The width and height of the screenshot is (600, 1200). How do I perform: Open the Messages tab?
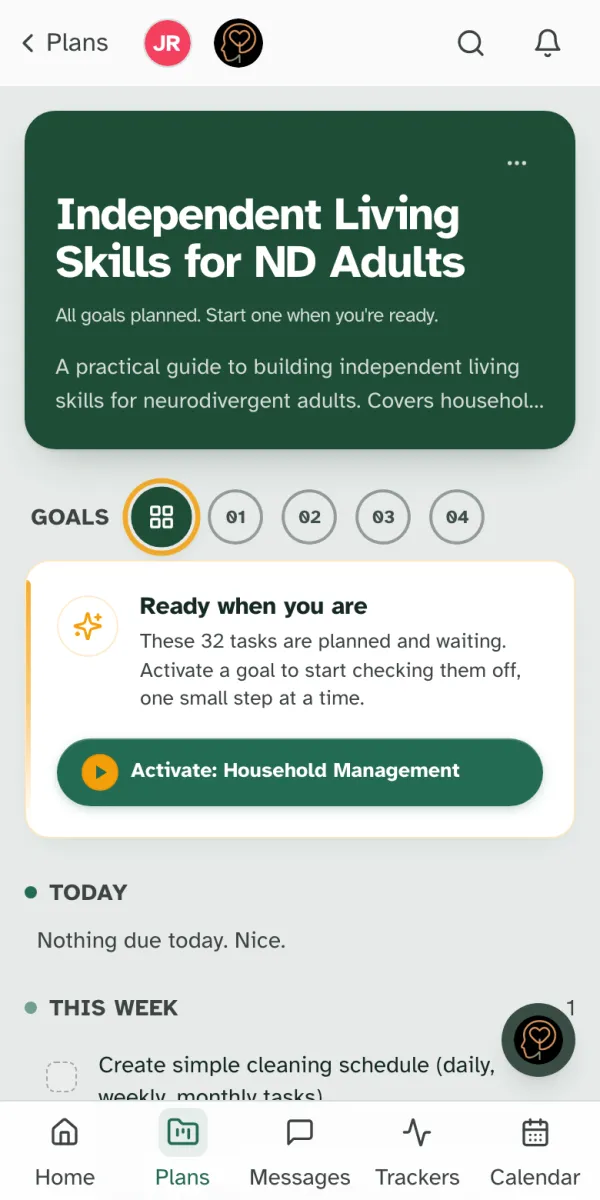(300, 1151)
